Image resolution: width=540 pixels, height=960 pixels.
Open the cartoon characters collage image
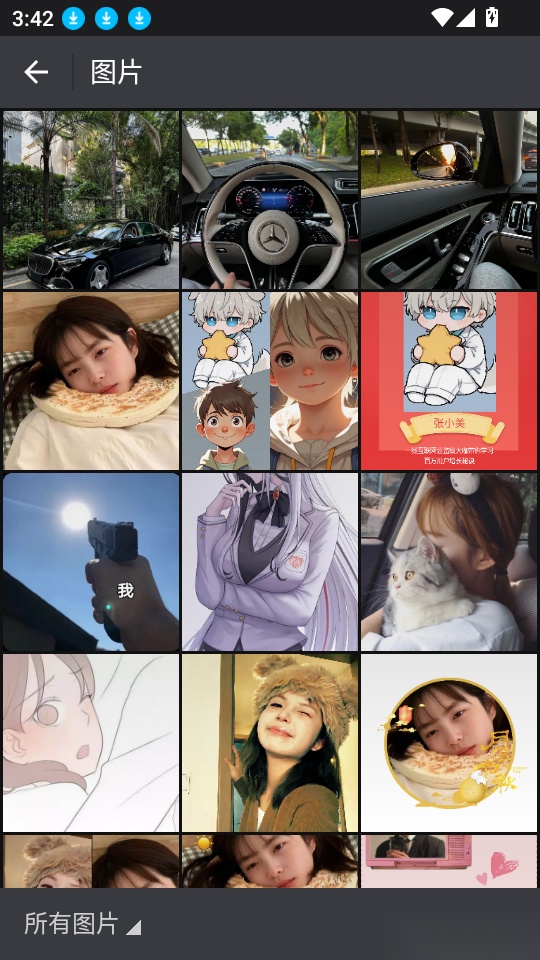(270, 381)
